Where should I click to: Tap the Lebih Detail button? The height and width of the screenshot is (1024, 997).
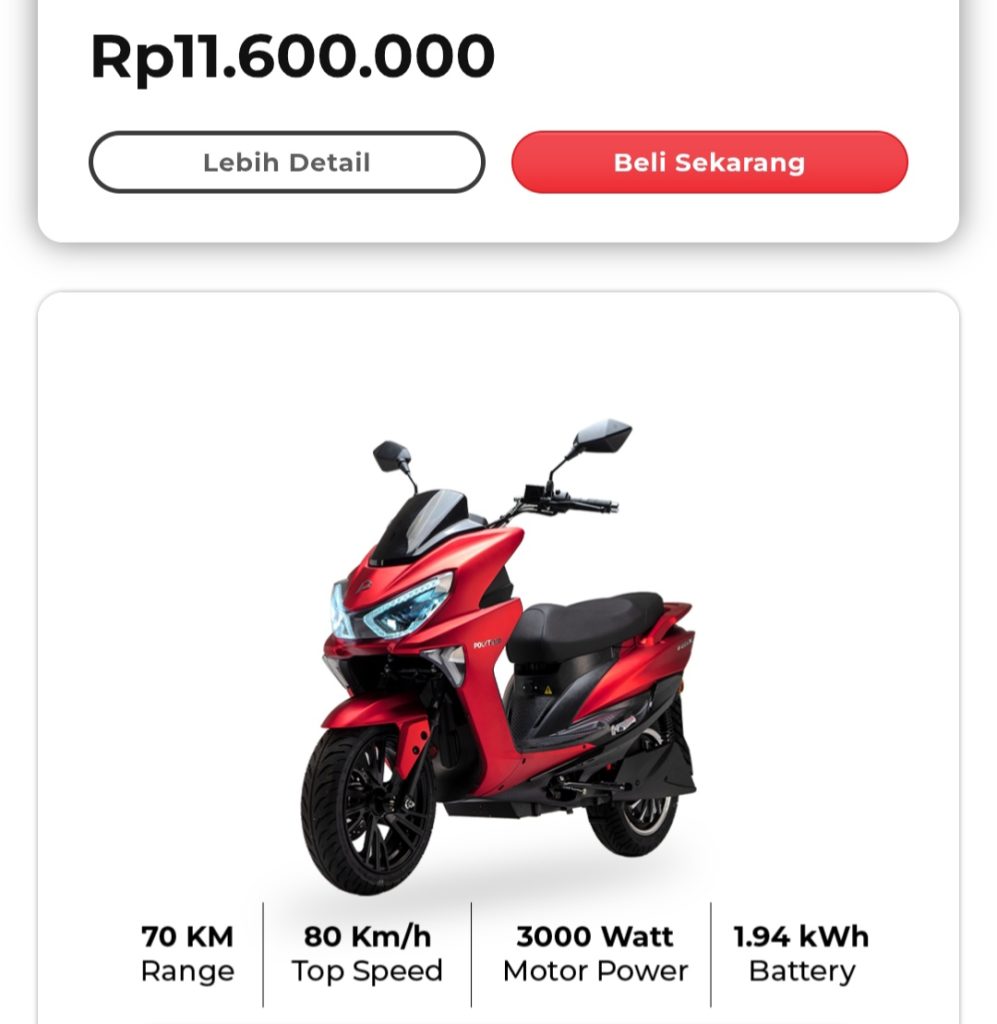click(x=286, y=162)
